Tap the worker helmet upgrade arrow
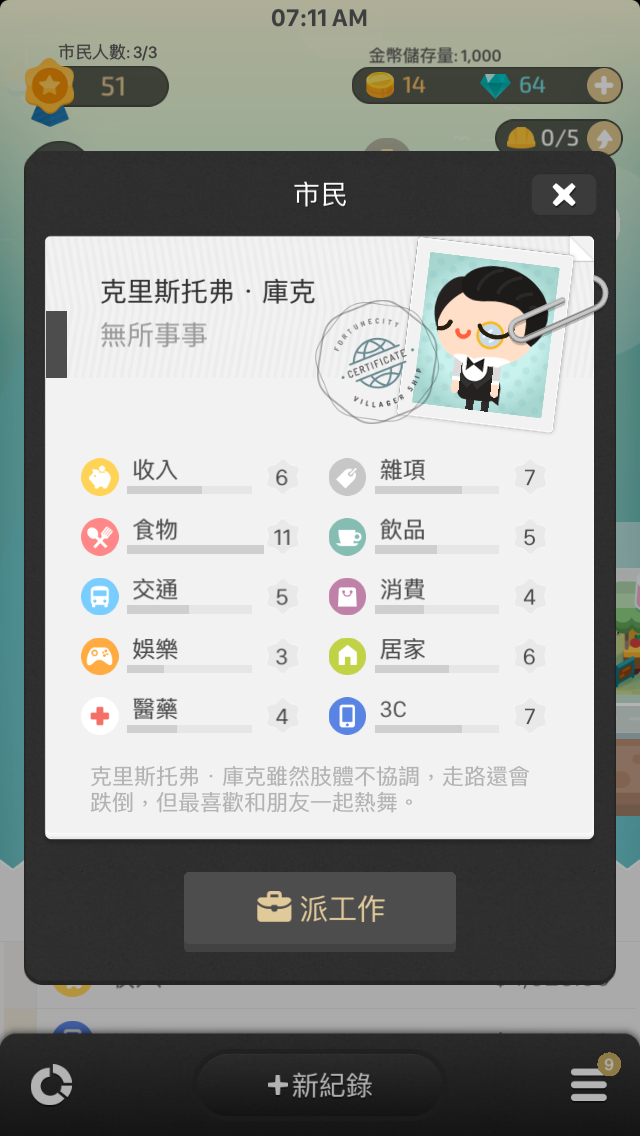 (604, 138)
